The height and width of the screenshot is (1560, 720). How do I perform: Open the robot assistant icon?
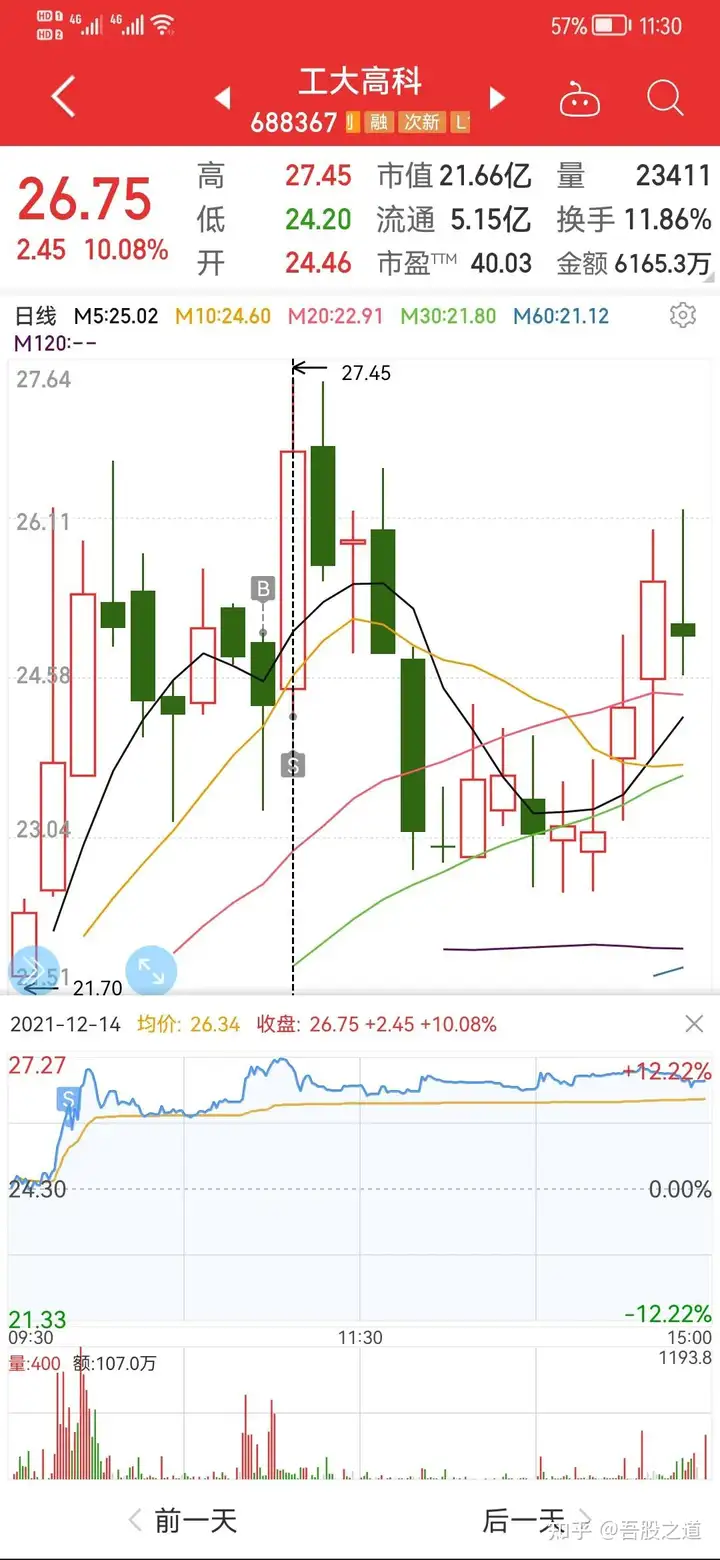tap(579, 99)
